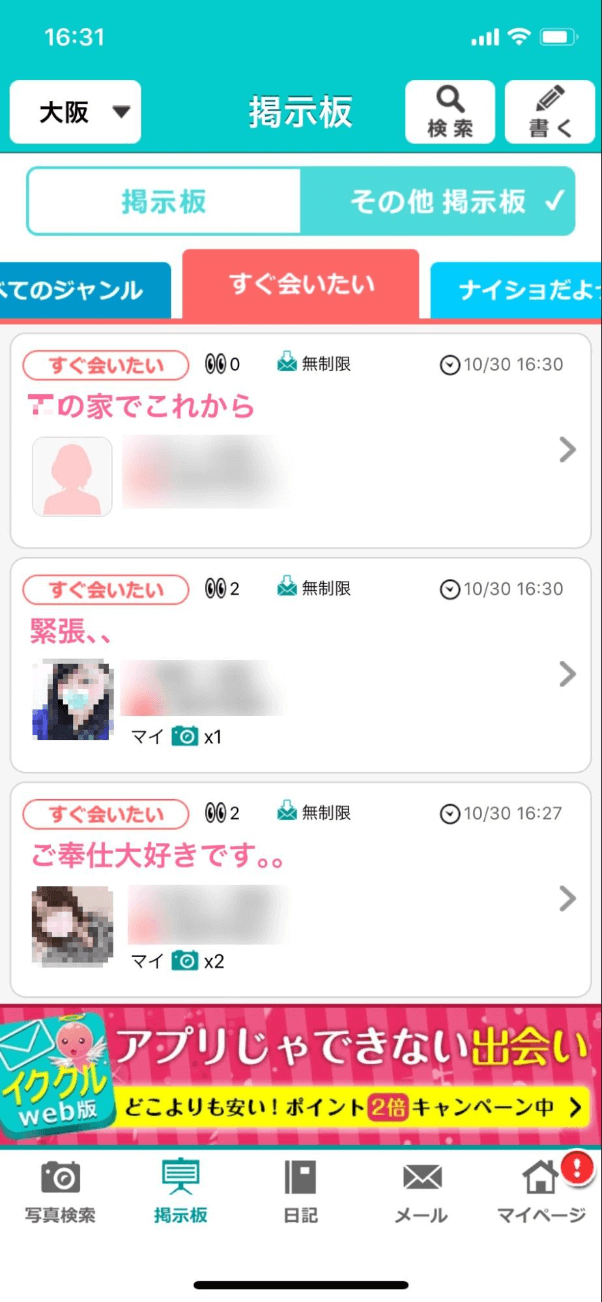Open the post titled 緊張、、
602x1302 pixels.
[300, 665]
